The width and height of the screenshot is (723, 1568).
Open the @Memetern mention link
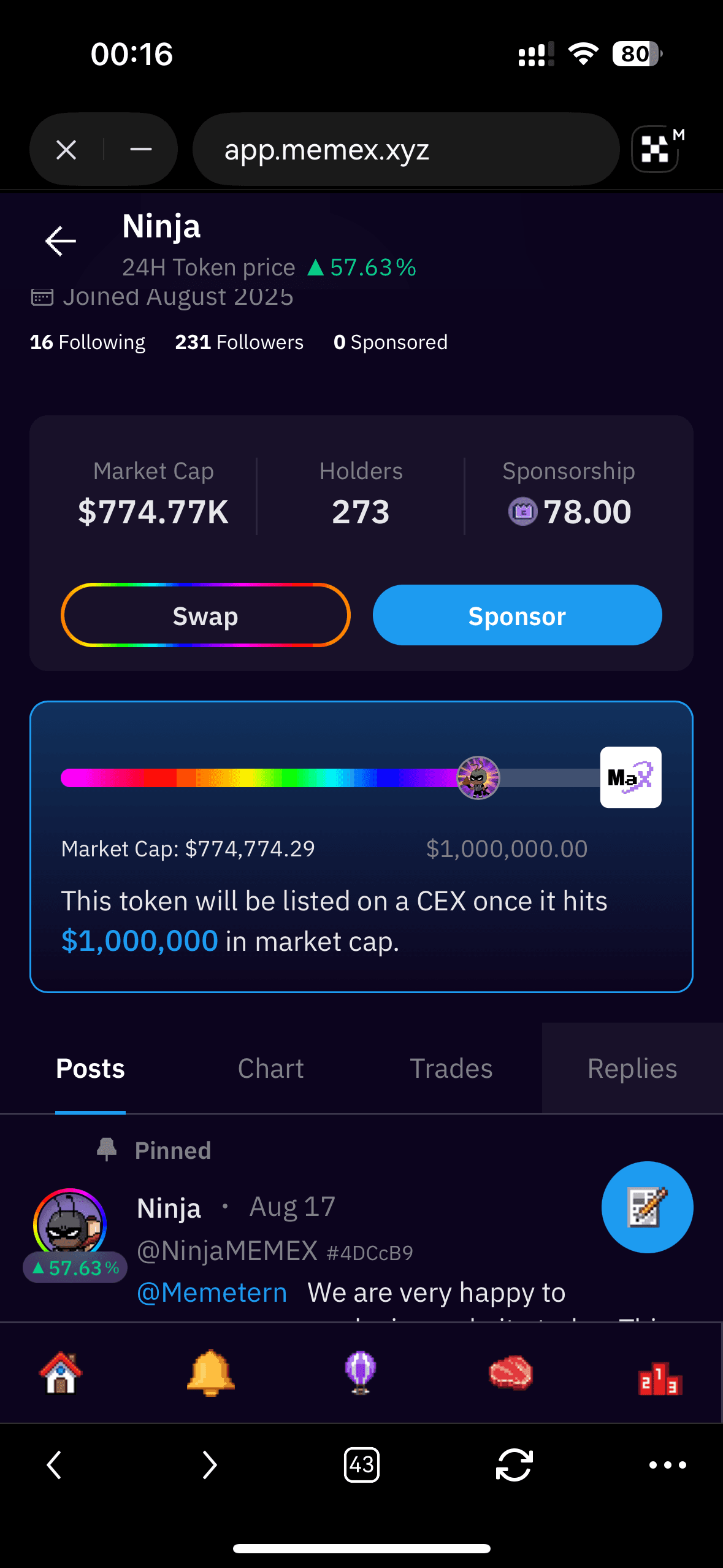pos(212,1293)
